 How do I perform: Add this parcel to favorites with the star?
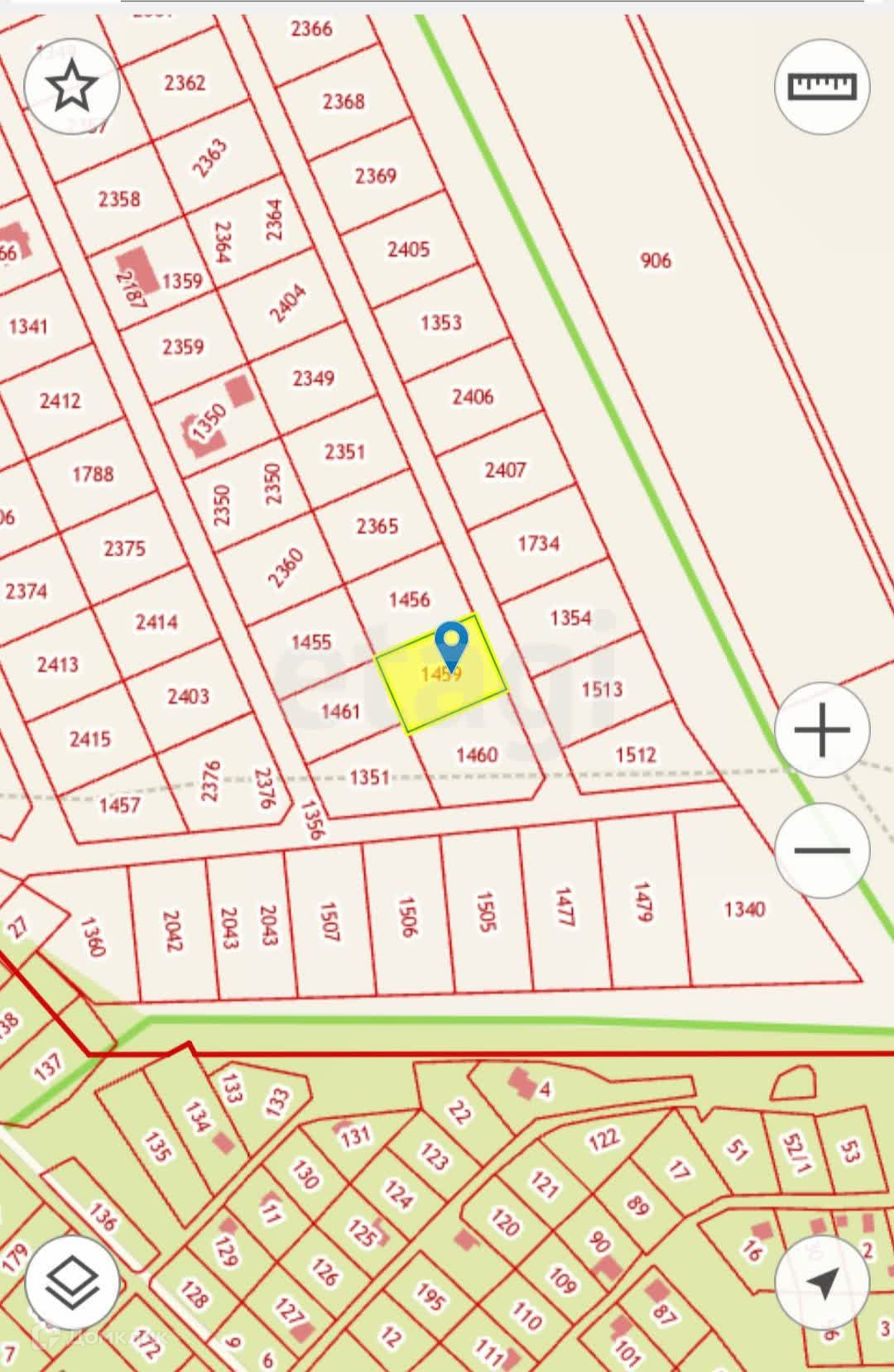click(x=73, y=85)
